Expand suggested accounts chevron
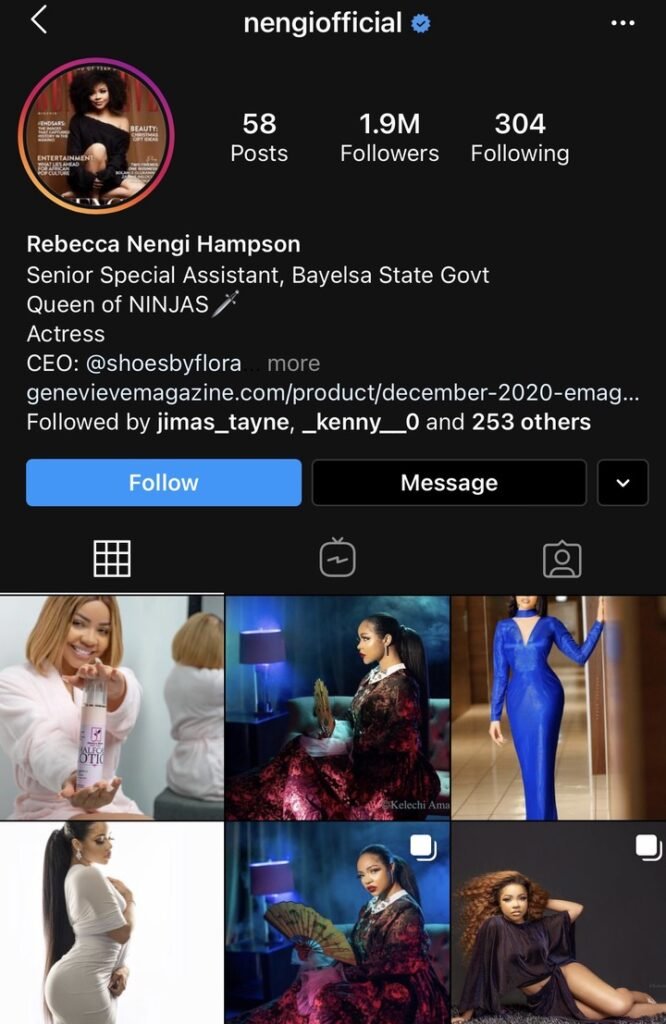The height and width of the screenshot is (1024, 666). pyautogui.click(x=622, y=483)
